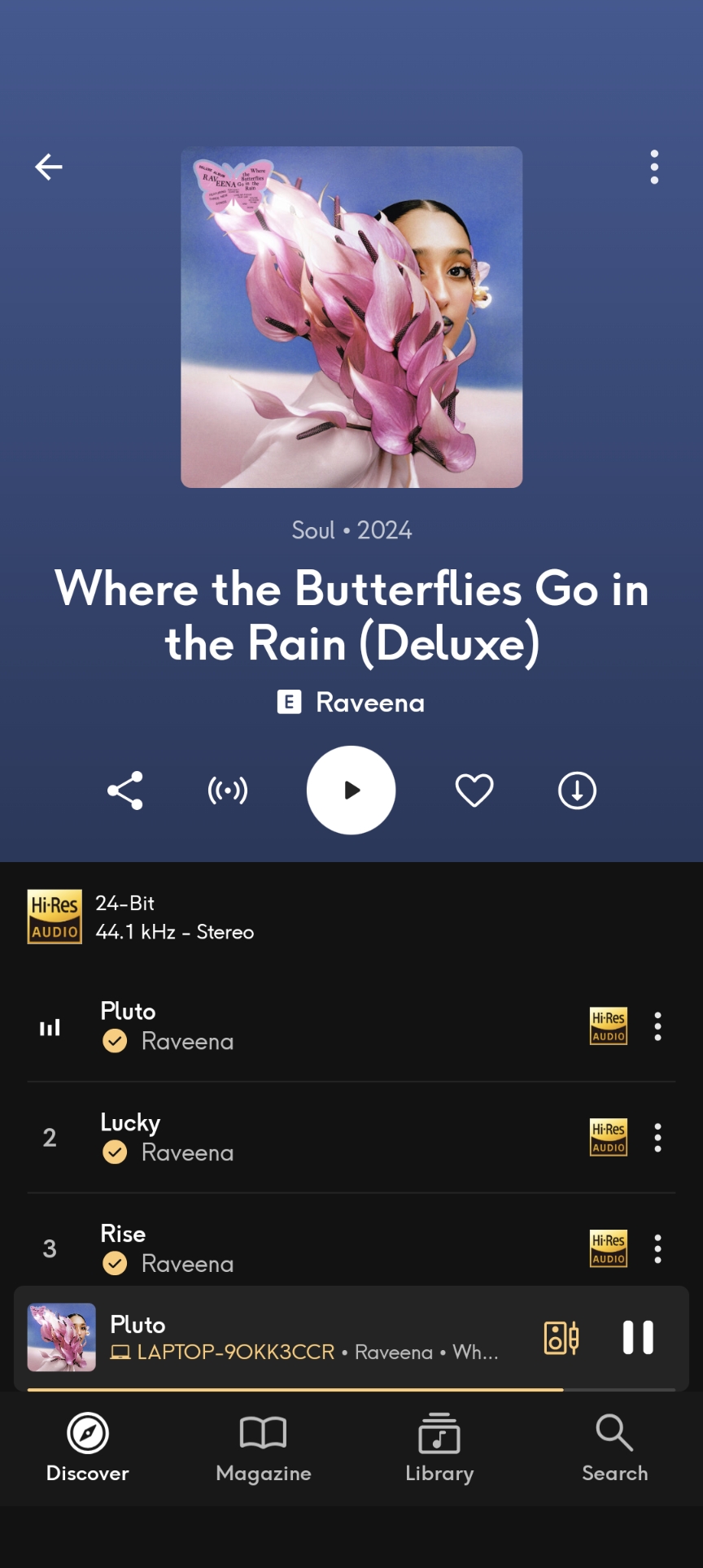The height and width of the screenshot is (1568, 703).
Task: Open the artist page for Raveena
Action: (x=369, y=703)
